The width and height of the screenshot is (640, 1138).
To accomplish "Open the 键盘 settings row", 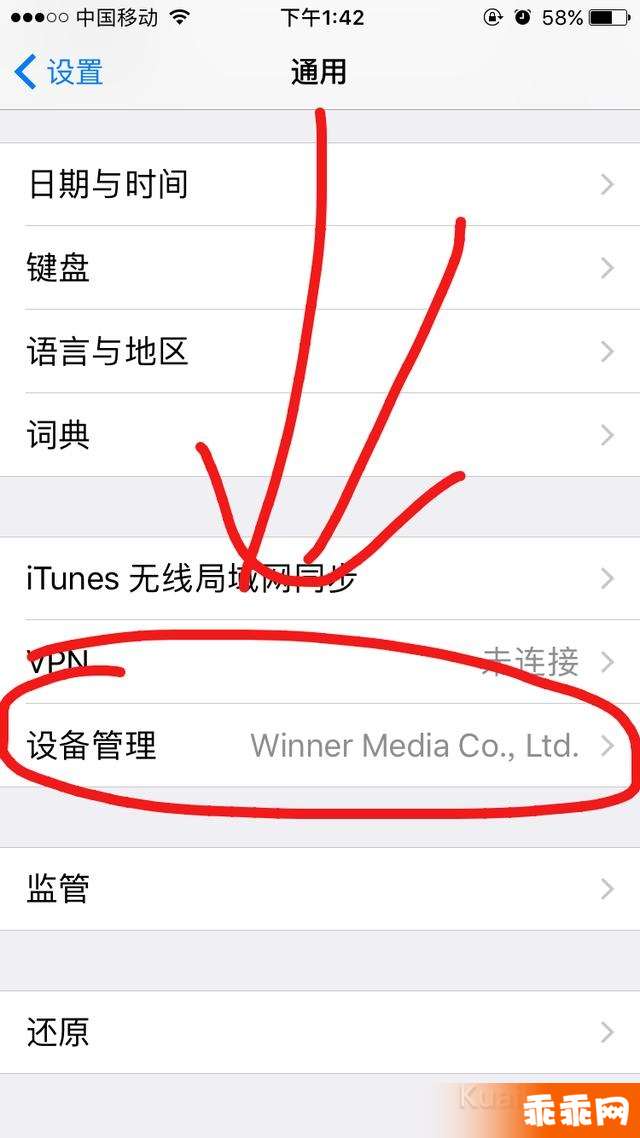I will (320, 268).
